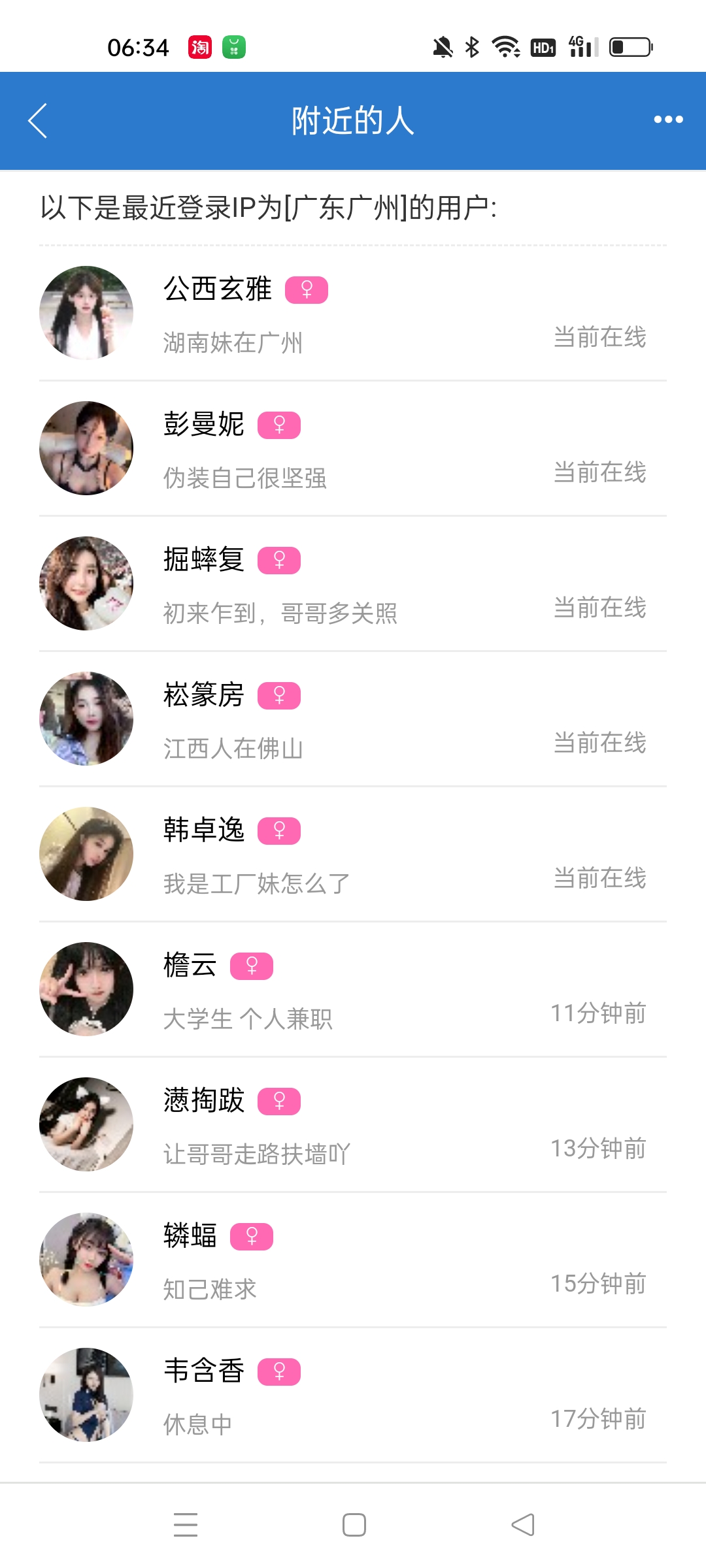This screenshot has width=706, height=1568.
Task: Select the user with status 初来乍到，哥哥多关照
Action: coord(353,584)
